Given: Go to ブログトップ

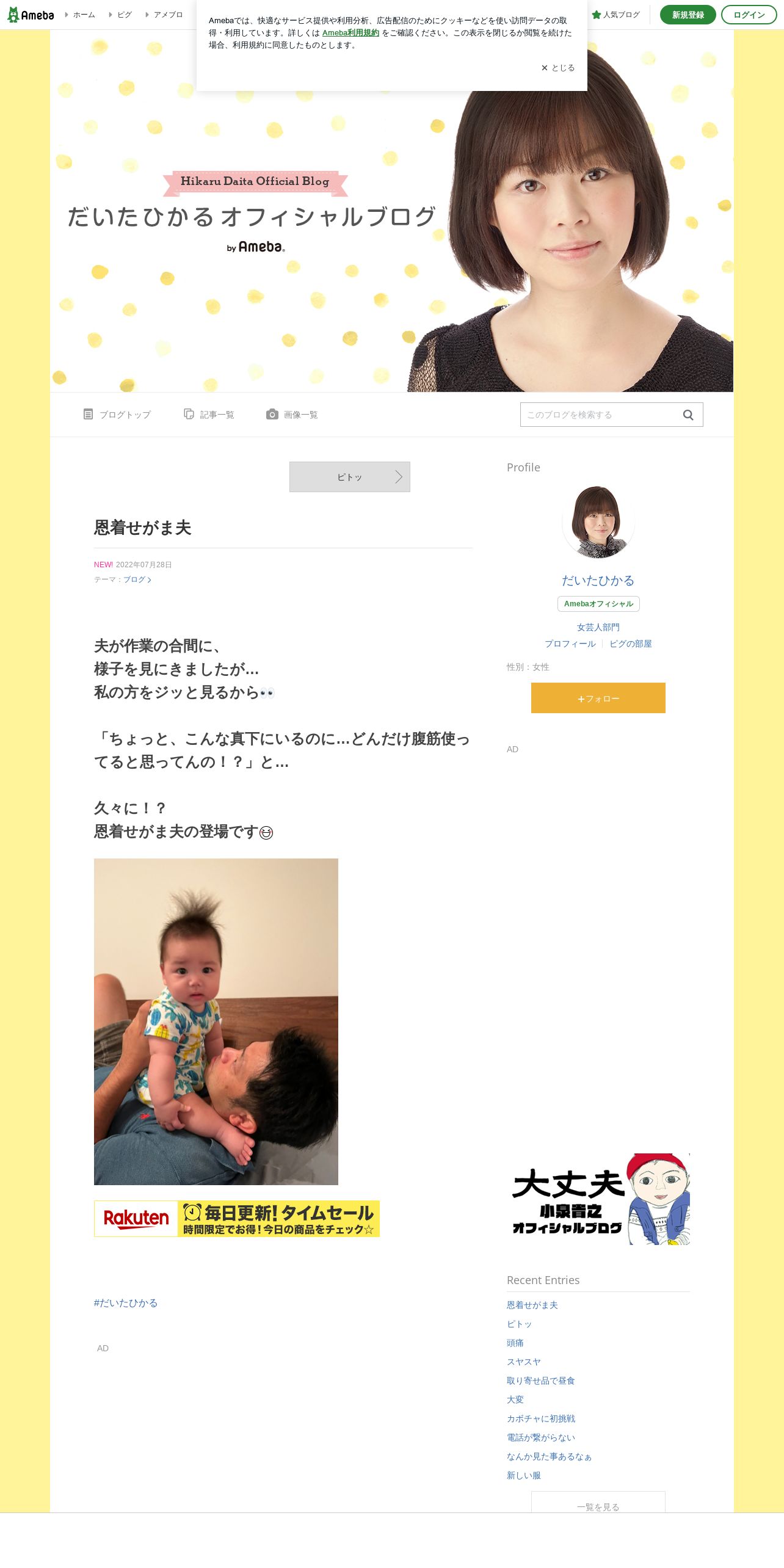Looking at the screenshot, I should point(117,415).
